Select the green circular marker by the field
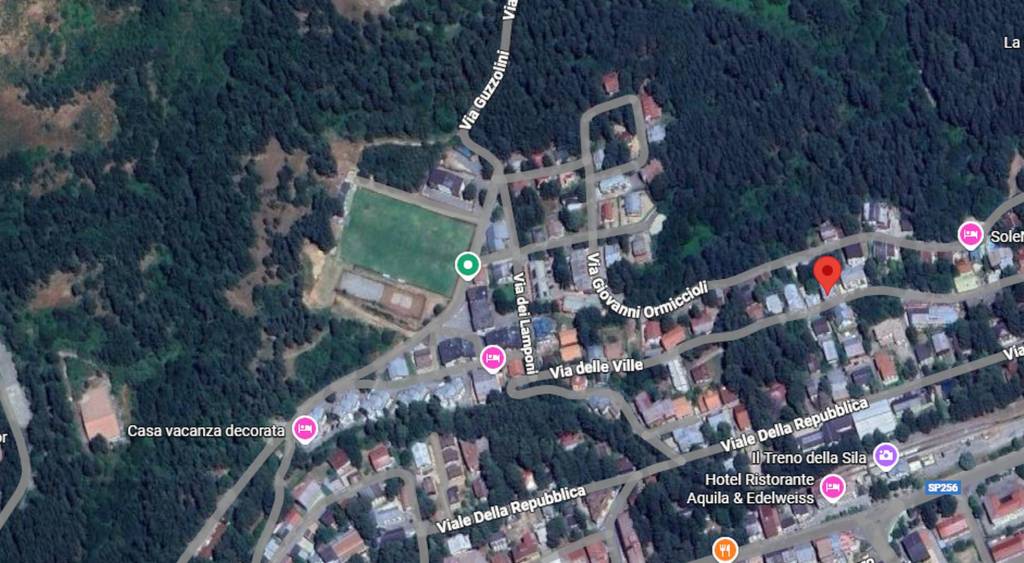1024x563 pixels. [x=467, y=265]
